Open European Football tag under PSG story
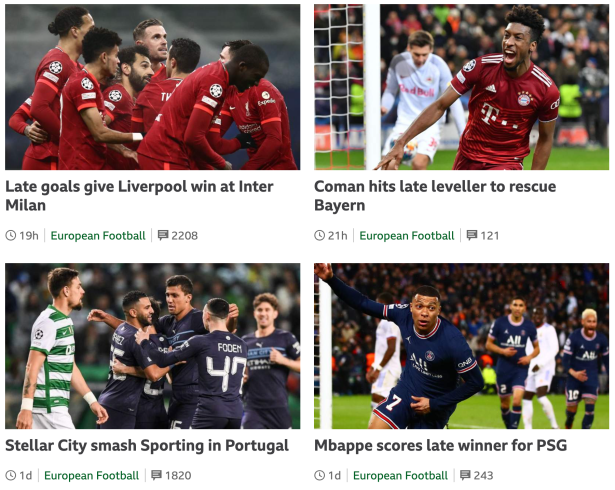This screenshot has height=490, width=615. (x=400, y=476)
